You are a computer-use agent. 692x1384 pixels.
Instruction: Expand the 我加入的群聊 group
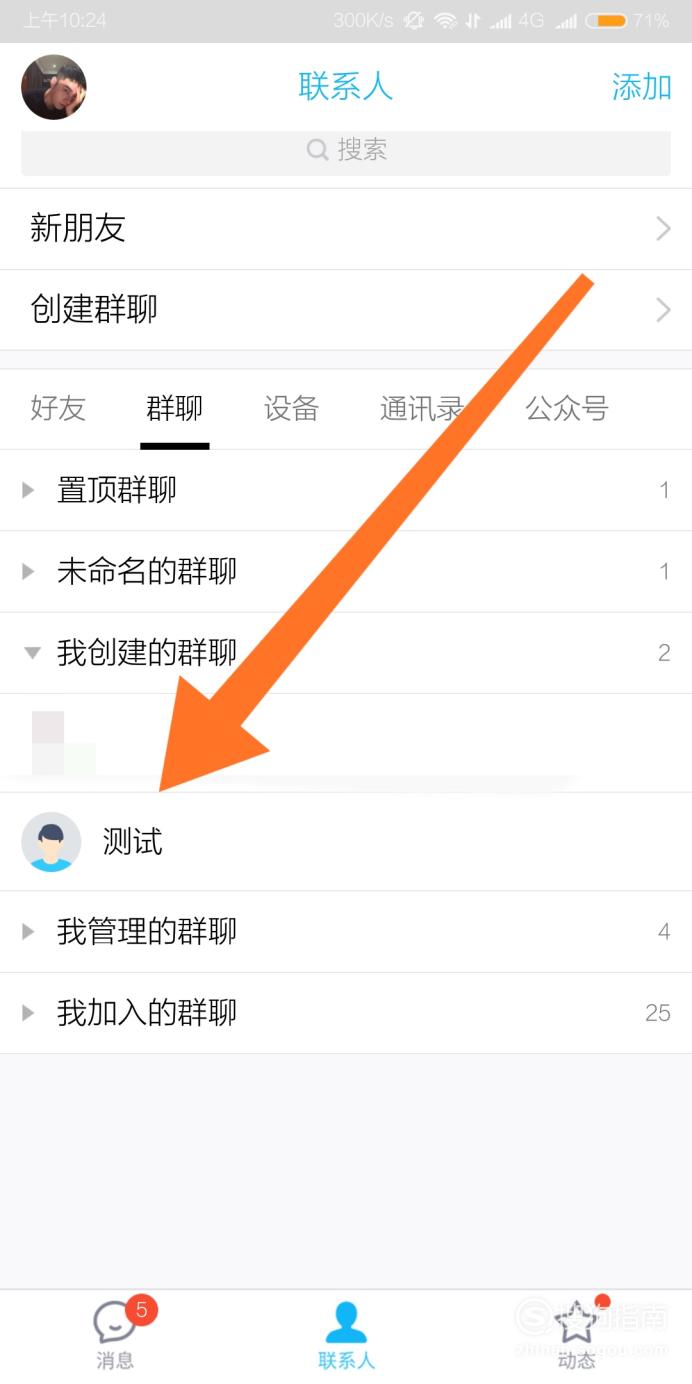(346, 1013)
